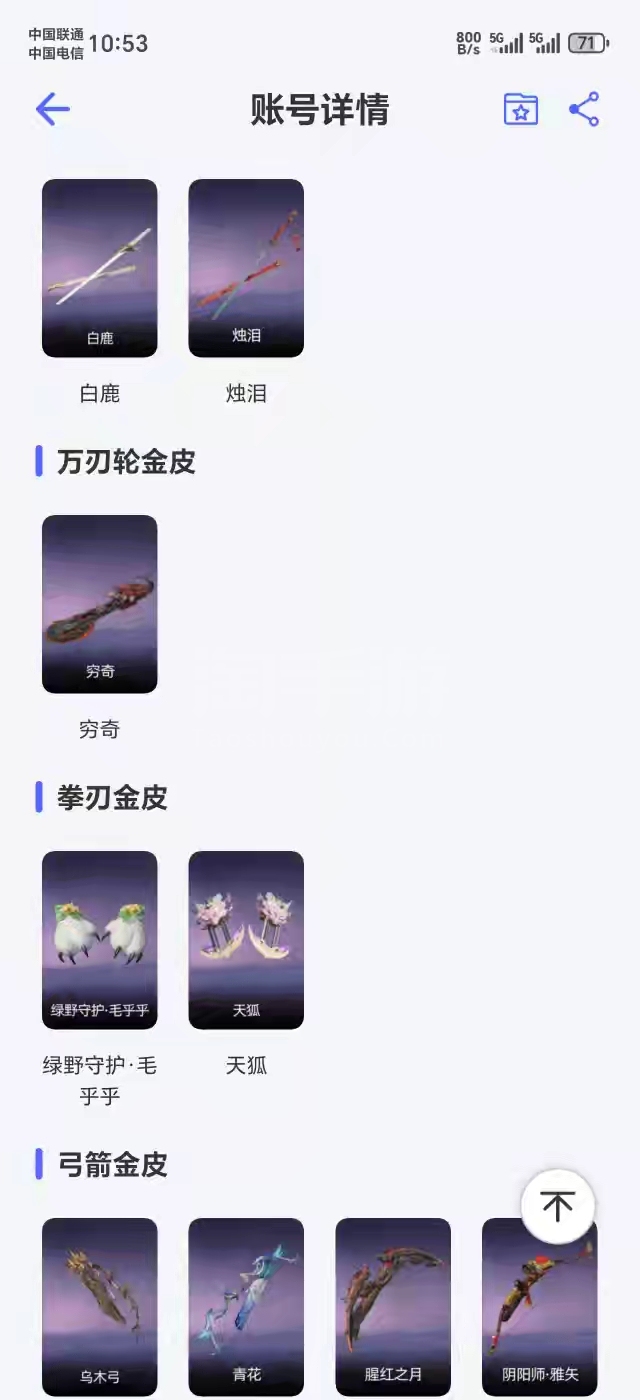
Task: Open the 乌木弓 bow skin
Action: (99, 1306)
